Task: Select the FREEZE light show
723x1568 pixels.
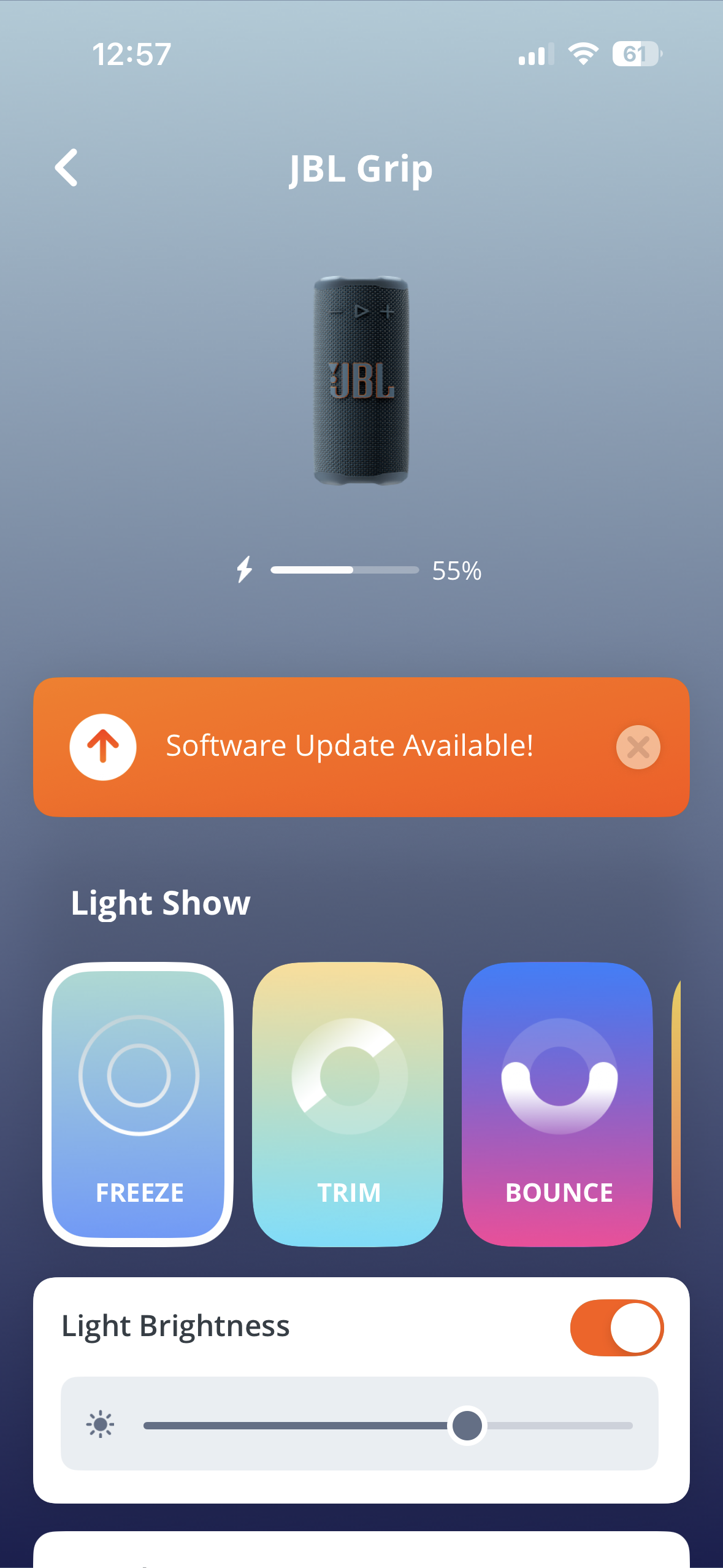Action: 139,1104
